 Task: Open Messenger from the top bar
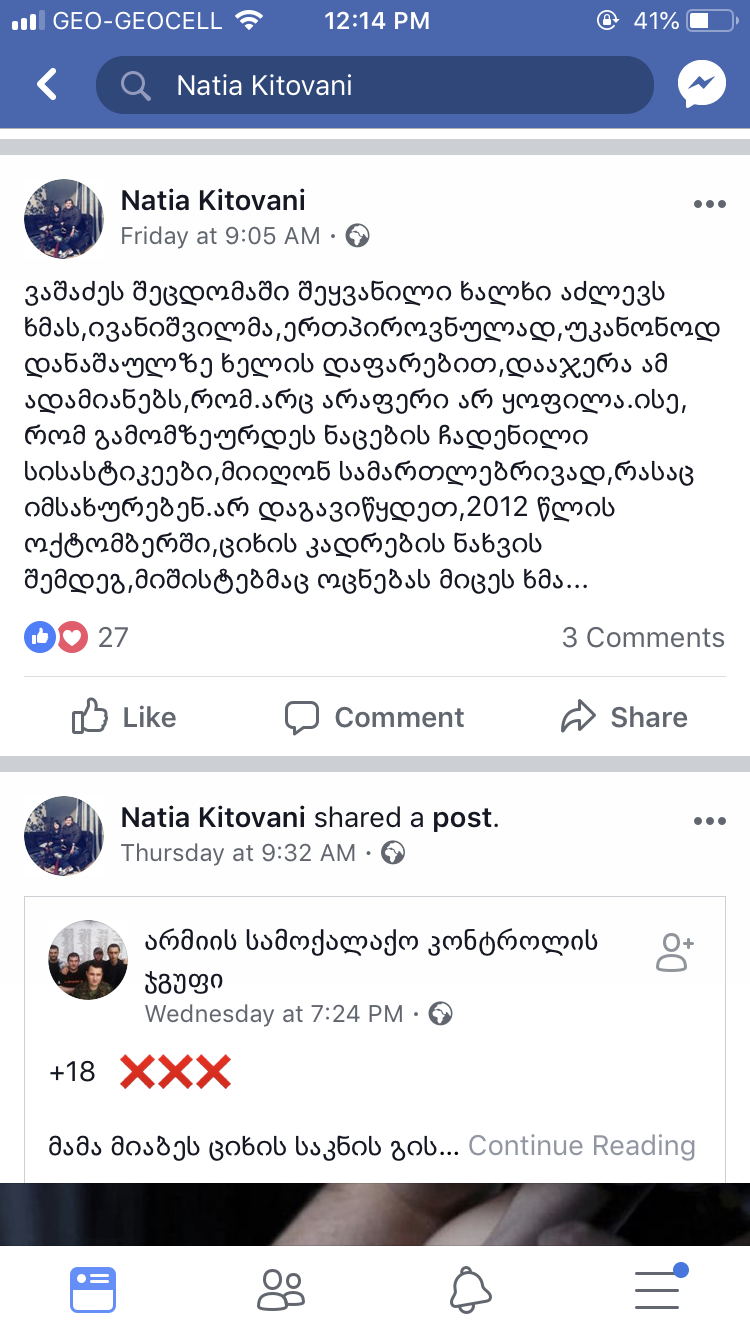pos(701,85)
